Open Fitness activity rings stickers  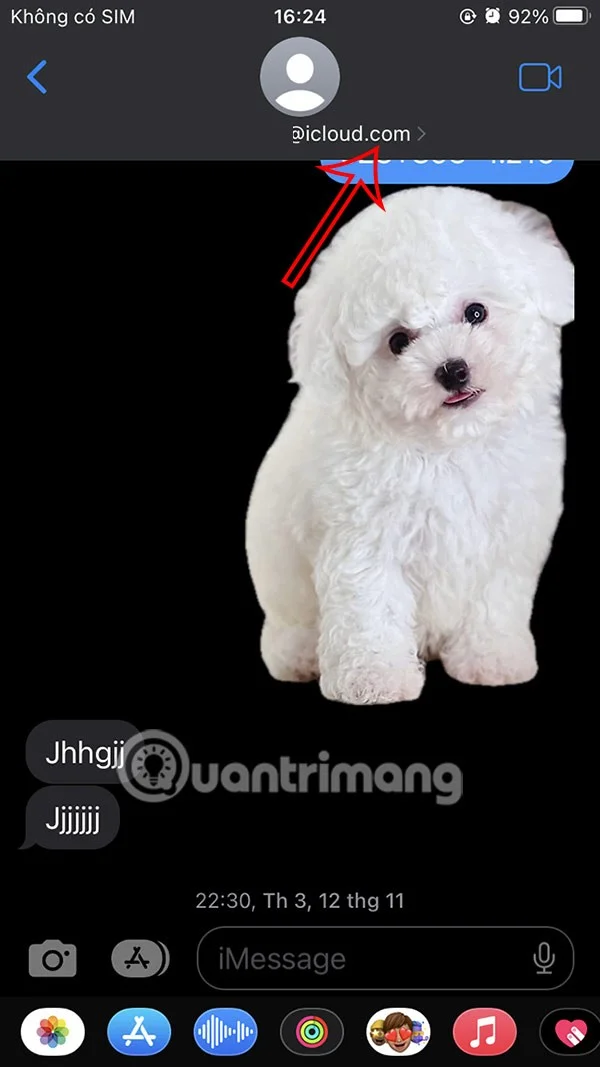point(311,1031)
